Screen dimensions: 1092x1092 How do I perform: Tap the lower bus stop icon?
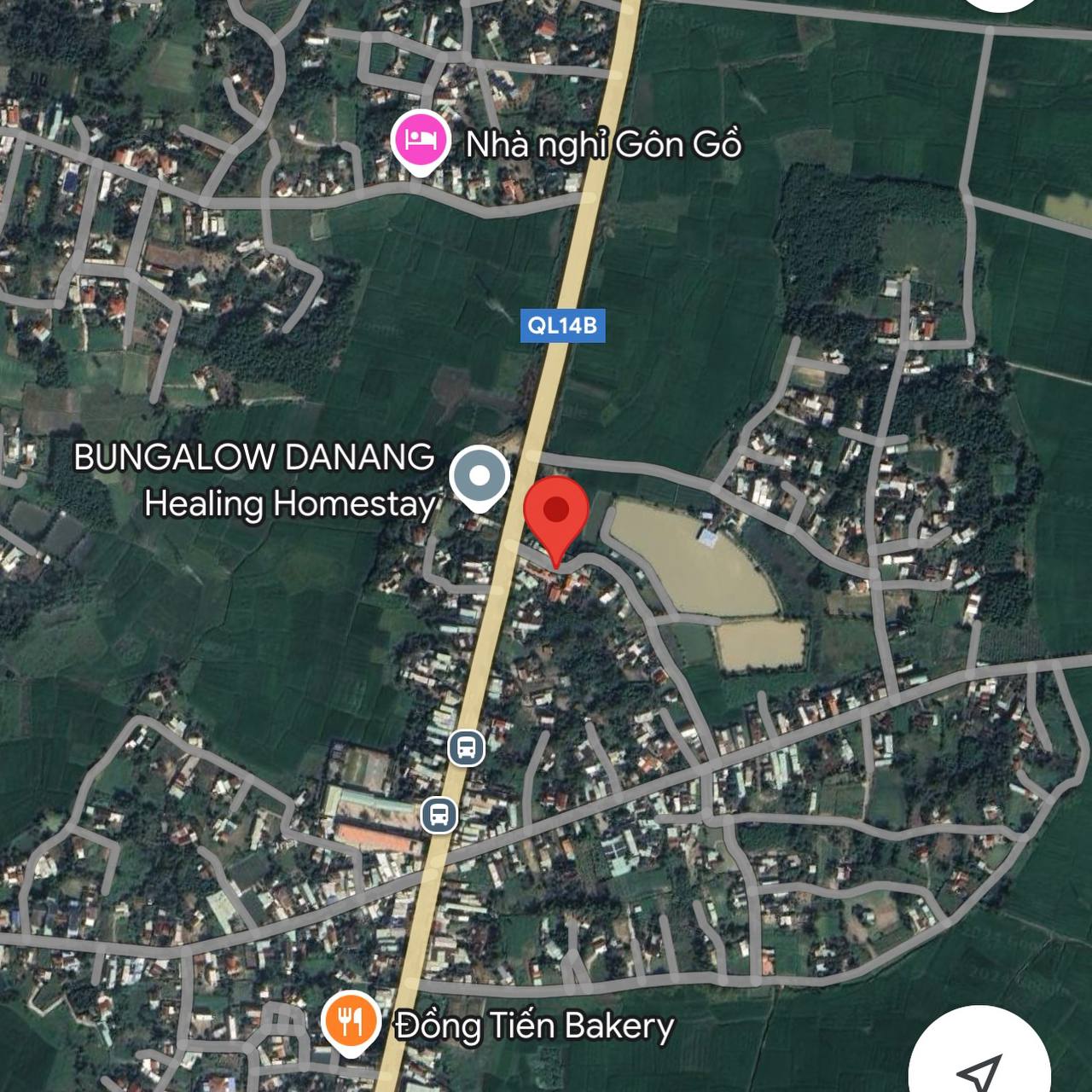click(x=439, y=815)
